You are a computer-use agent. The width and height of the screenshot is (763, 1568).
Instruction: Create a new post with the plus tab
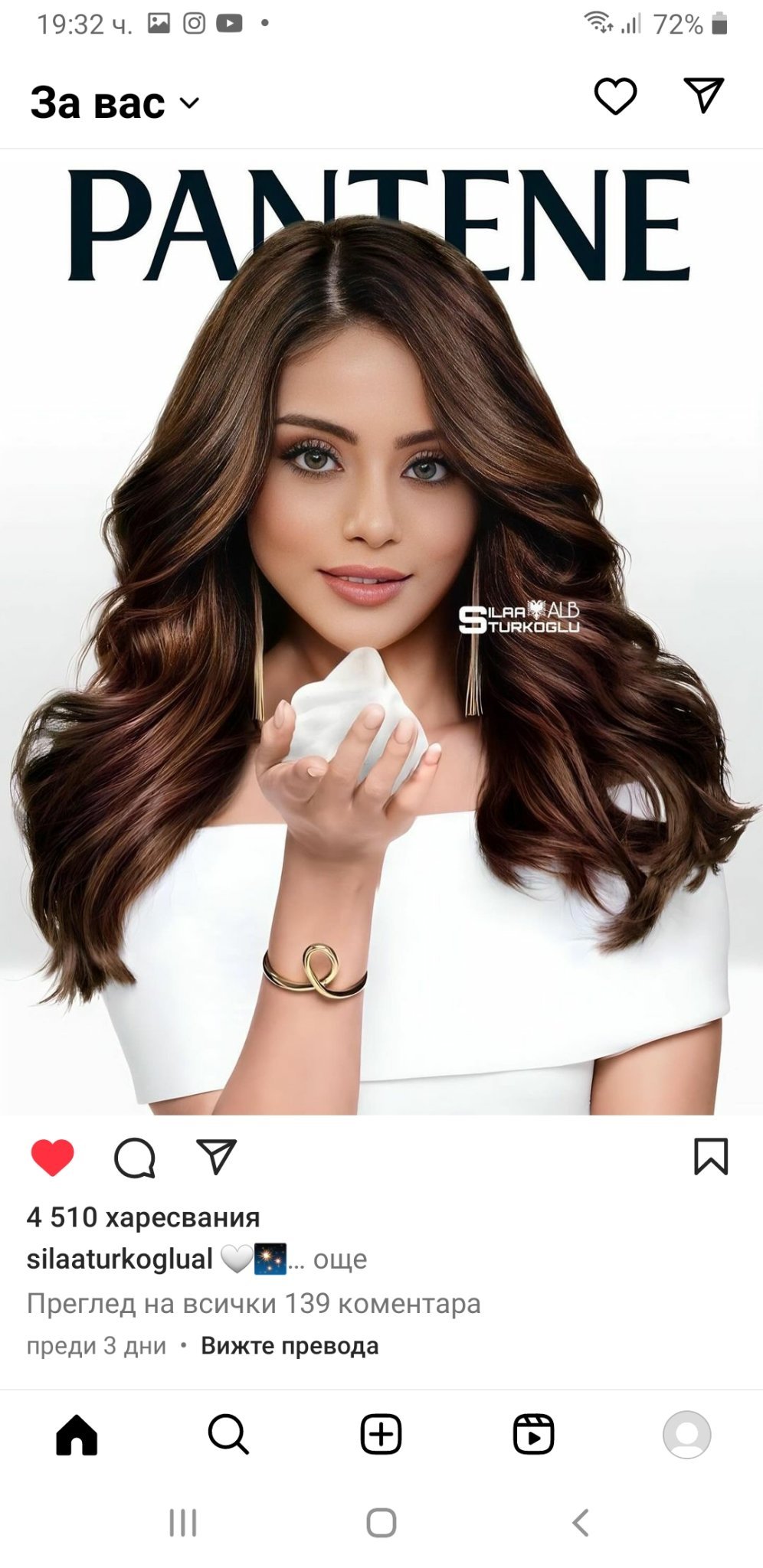[x=381, y=1434]
